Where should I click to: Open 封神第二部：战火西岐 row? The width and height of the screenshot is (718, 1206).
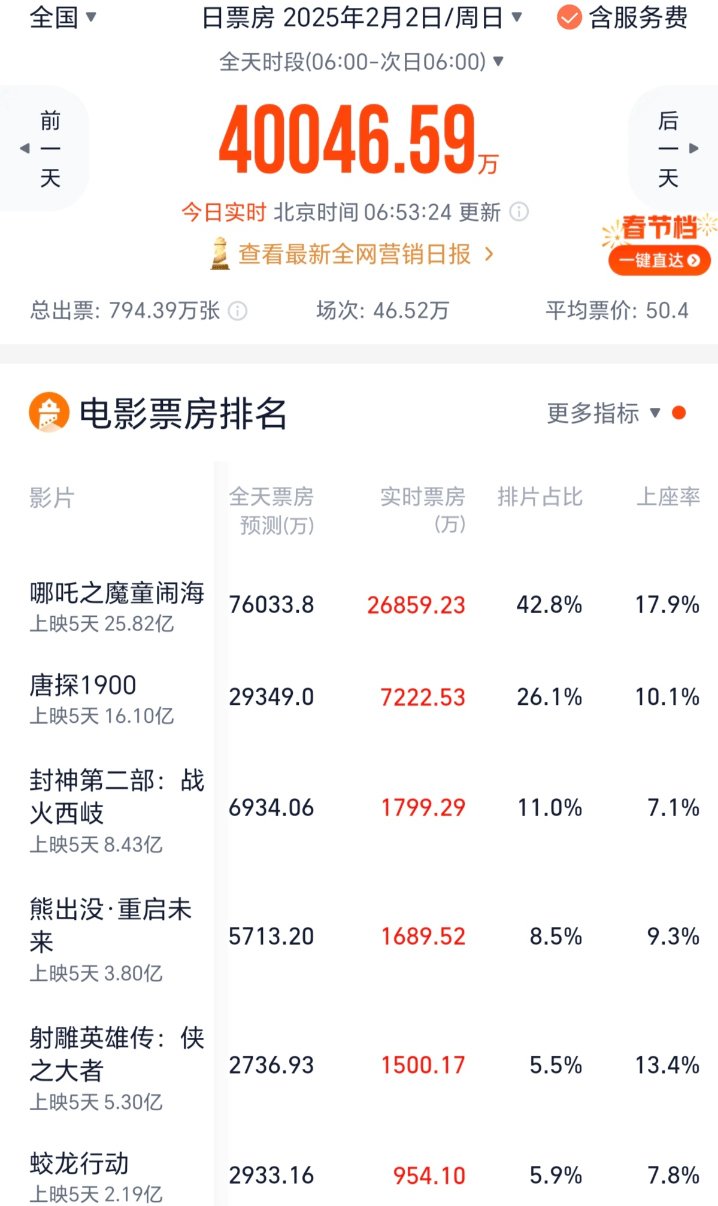pyautogui.click(x=359, y=808)
